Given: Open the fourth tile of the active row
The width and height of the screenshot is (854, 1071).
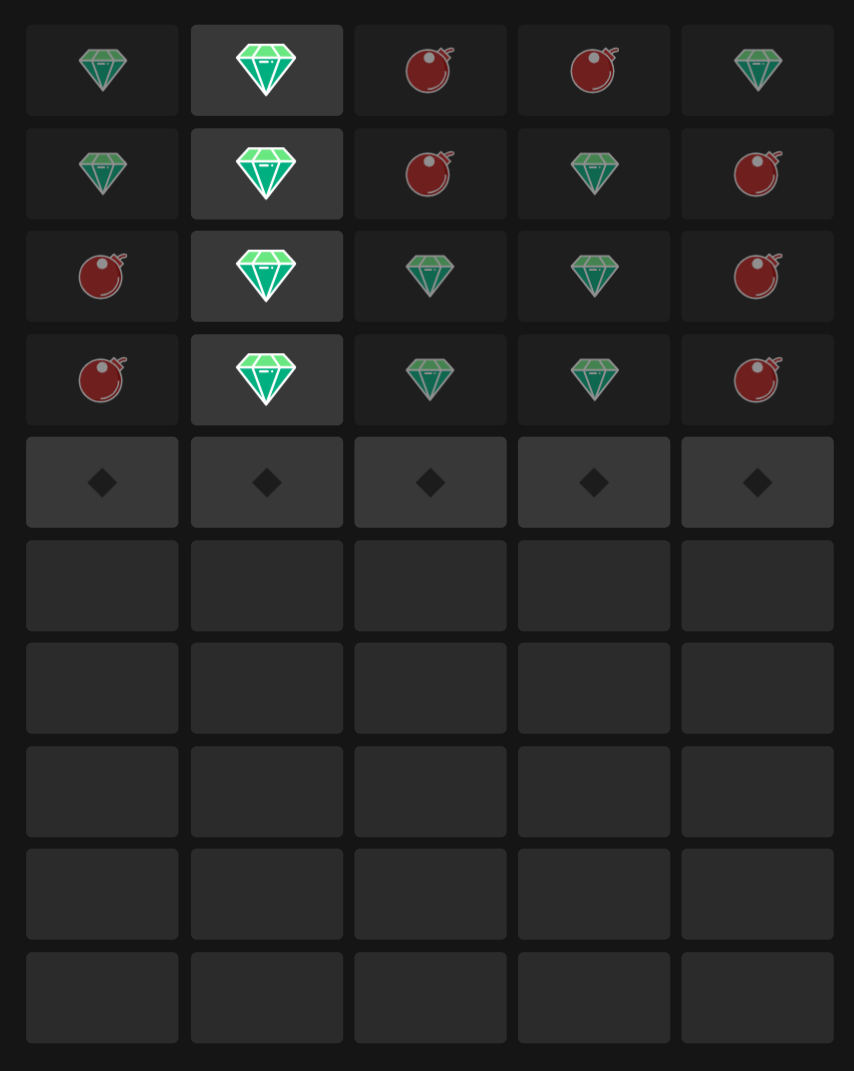Looking at the screenshot, I should pos(594,482).
